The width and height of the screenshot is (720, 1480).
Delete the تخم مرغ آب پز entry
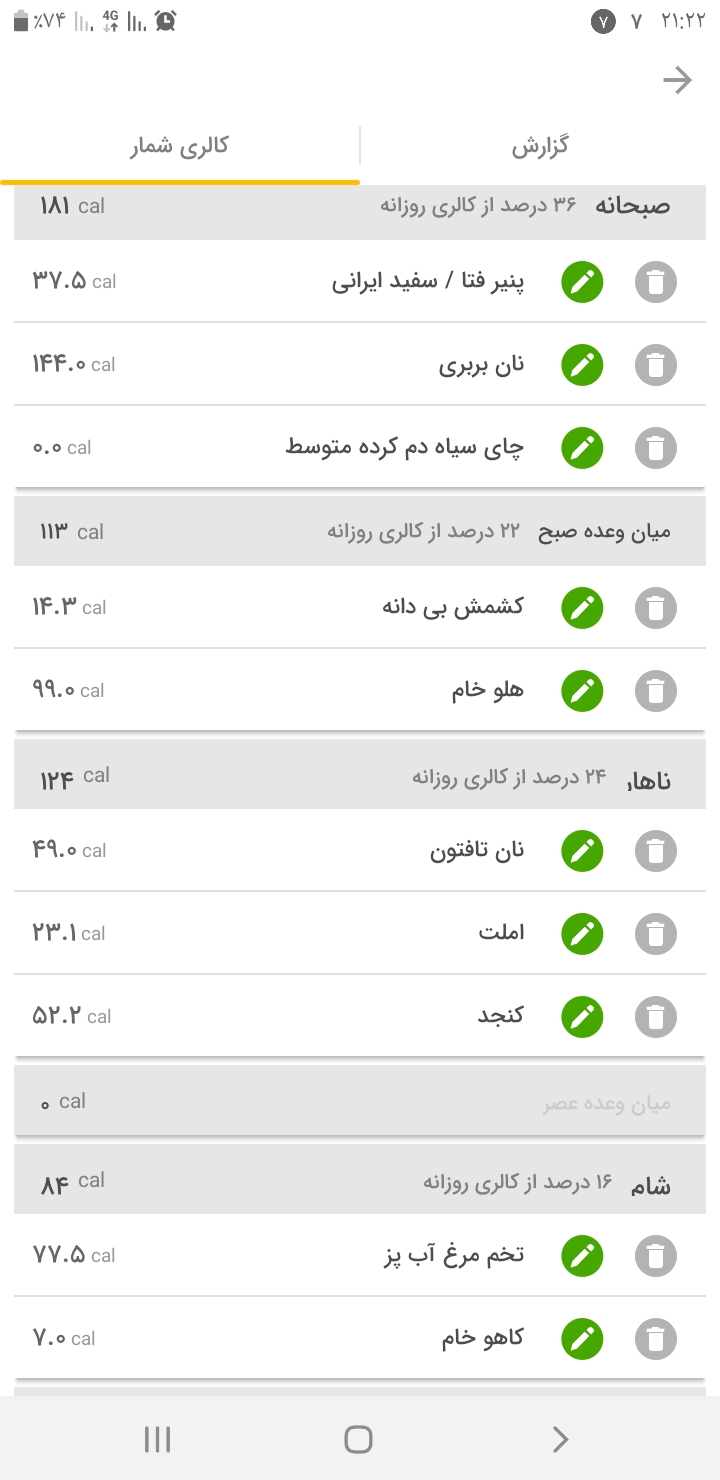(x=656, y=1256)
